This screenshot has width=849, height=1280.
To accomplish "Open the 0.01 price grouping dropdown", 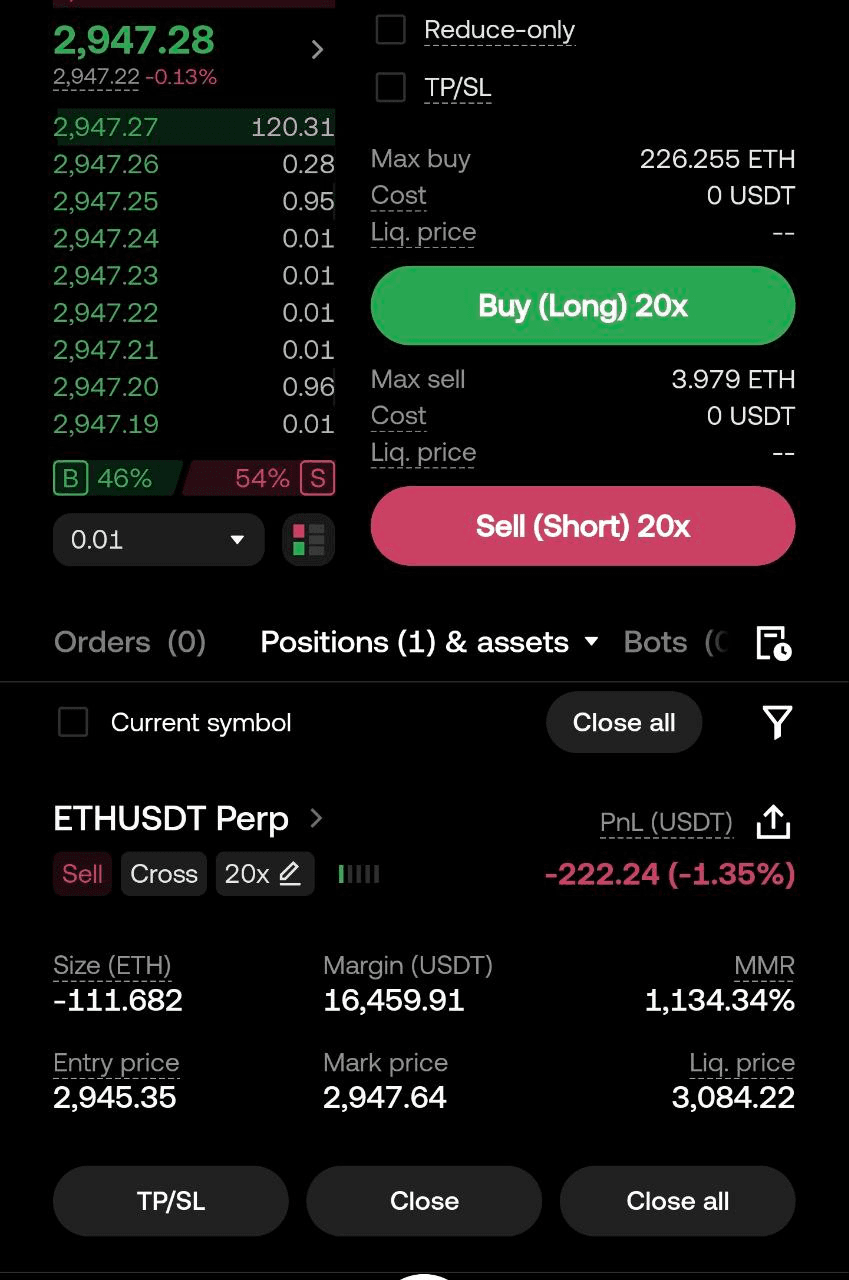I will click(x=158, y=540).
